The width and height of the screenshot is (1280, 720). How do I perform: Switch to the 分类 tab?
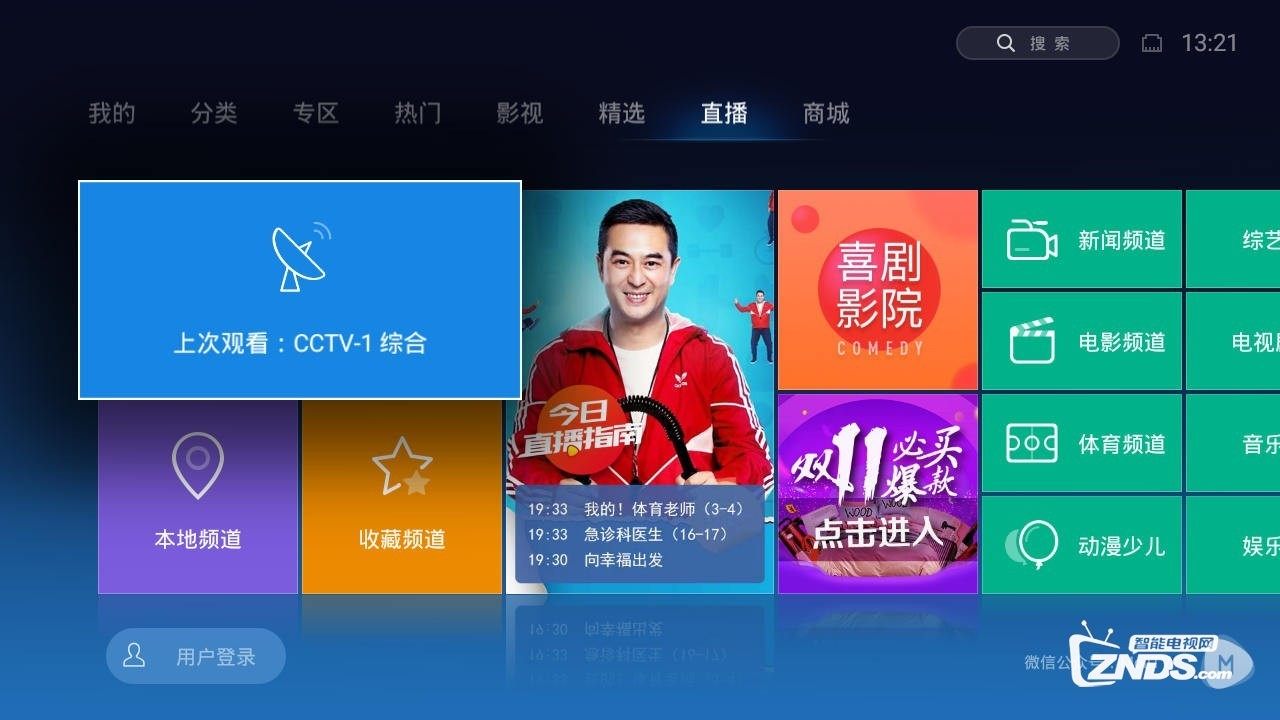pos(214,113)
